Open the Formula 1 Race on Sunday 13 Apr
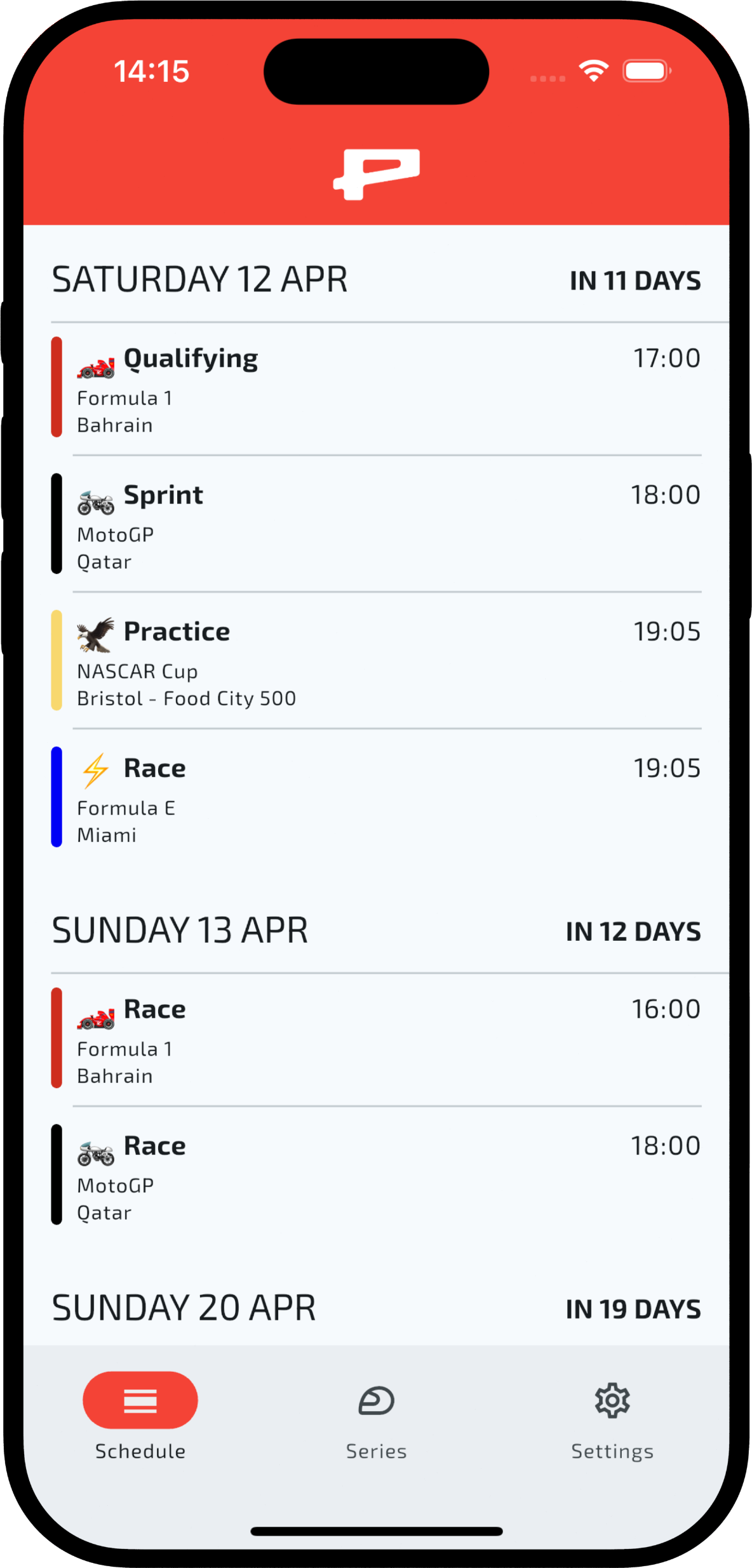Screen dimensions: 752x1568 (x=376, y=1038)
